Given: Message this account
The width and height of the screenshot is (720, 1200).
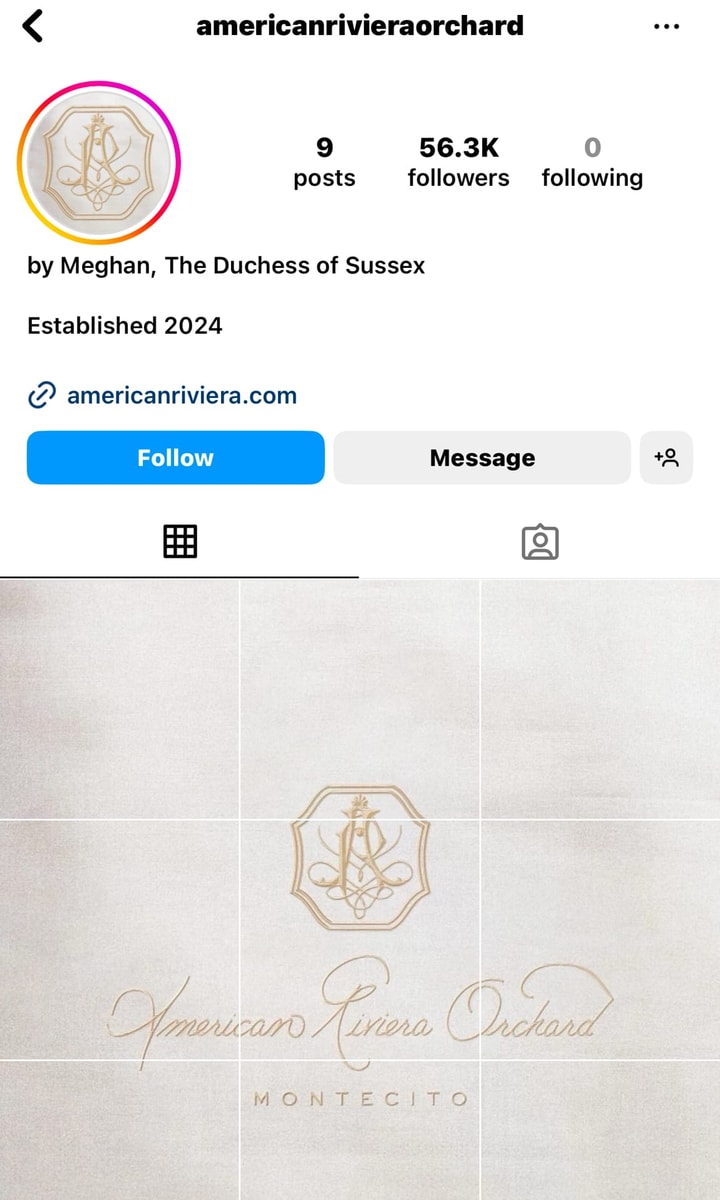Looking at the screenshot, I should click(x=482, y=458).
